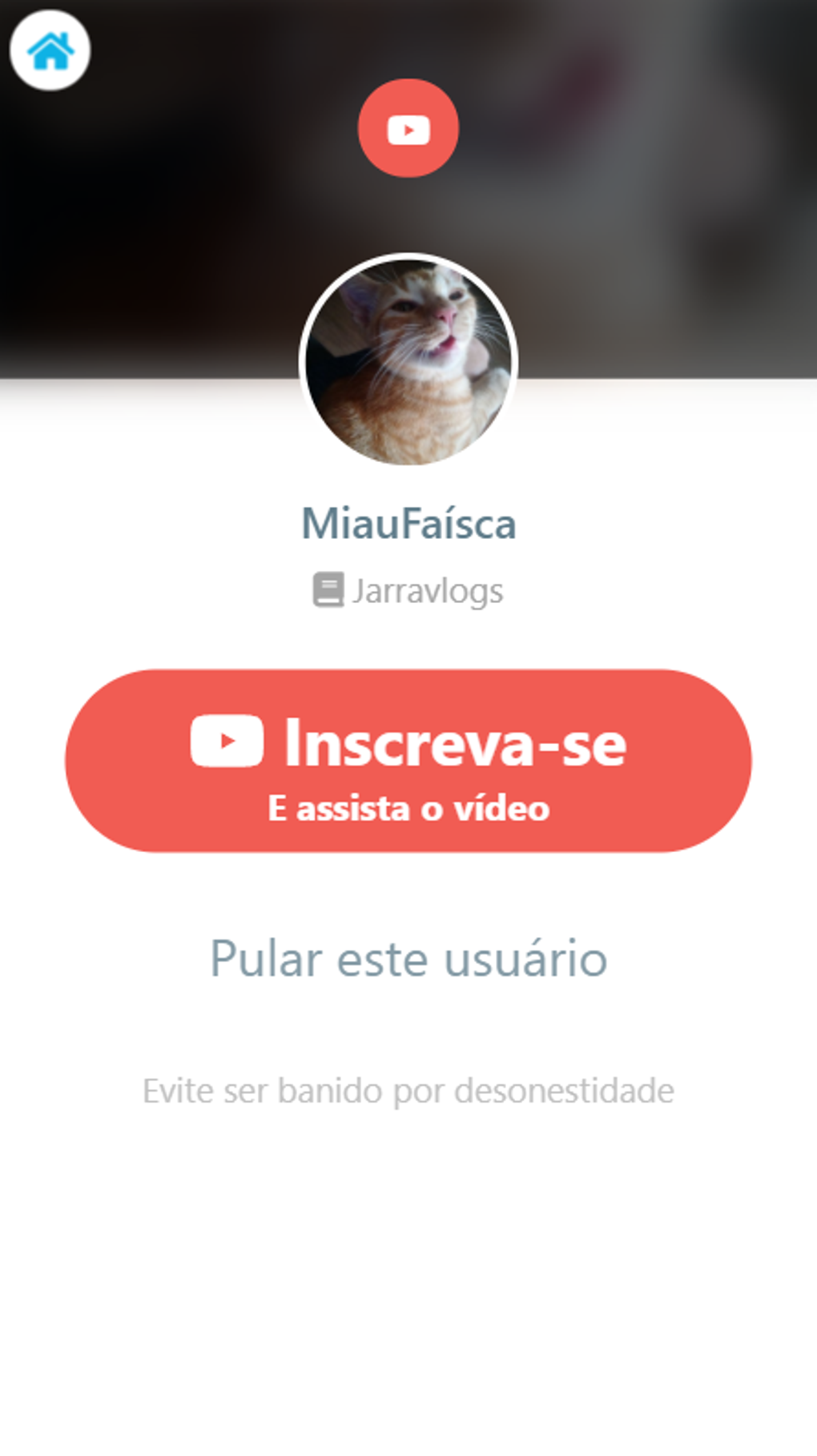
Task: Tap the Inscreva-se subscribe button
Action: pos(408,761)
